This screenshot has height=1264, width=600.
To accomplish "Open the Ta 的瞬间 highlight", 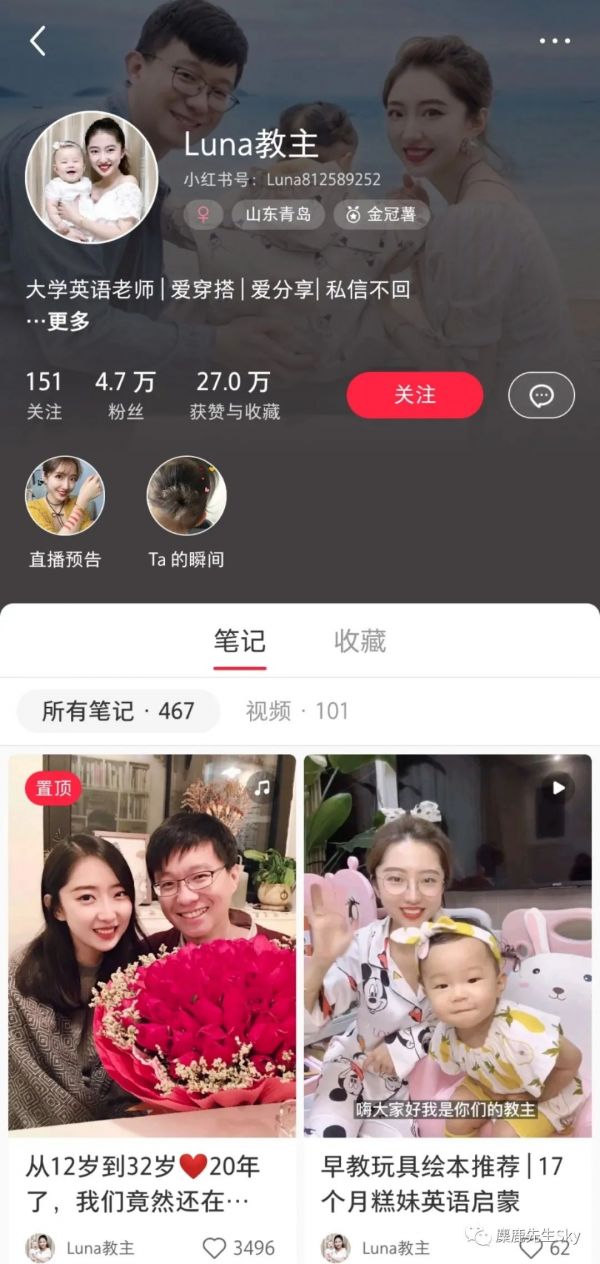I will pyautogui.click(x=186, y=511).
